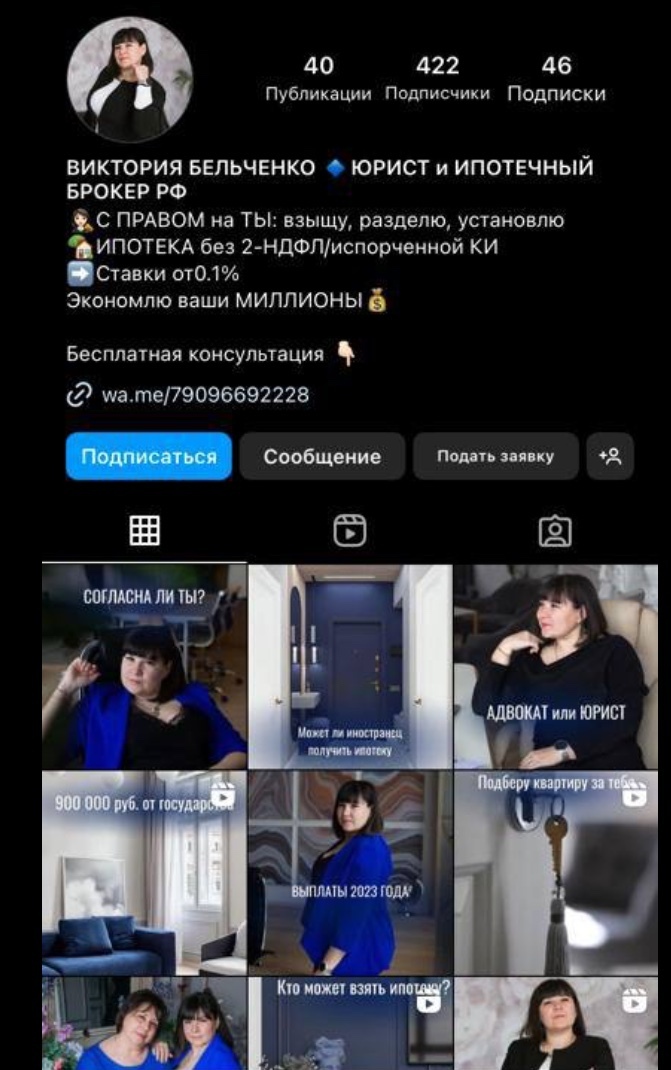
Task: Open the post "Согласна ли ты?"
Action: tap(144, 665)
